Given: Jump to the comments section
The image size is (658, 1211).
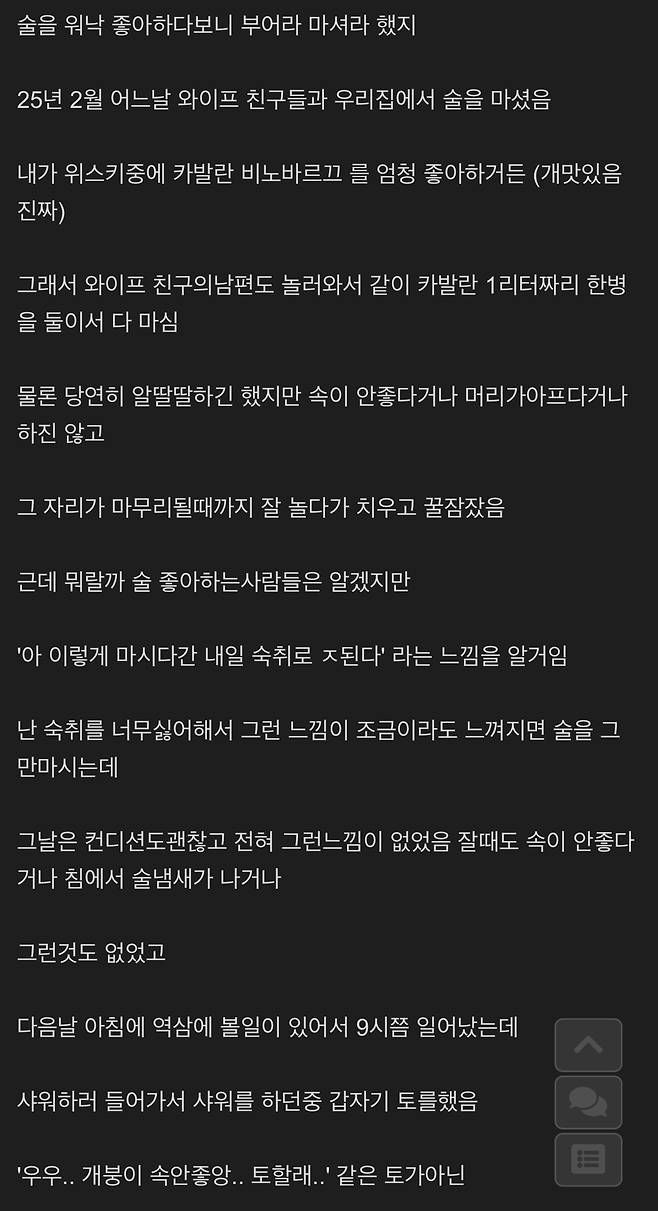Looking at the screenshot, I should (588, 1102).
